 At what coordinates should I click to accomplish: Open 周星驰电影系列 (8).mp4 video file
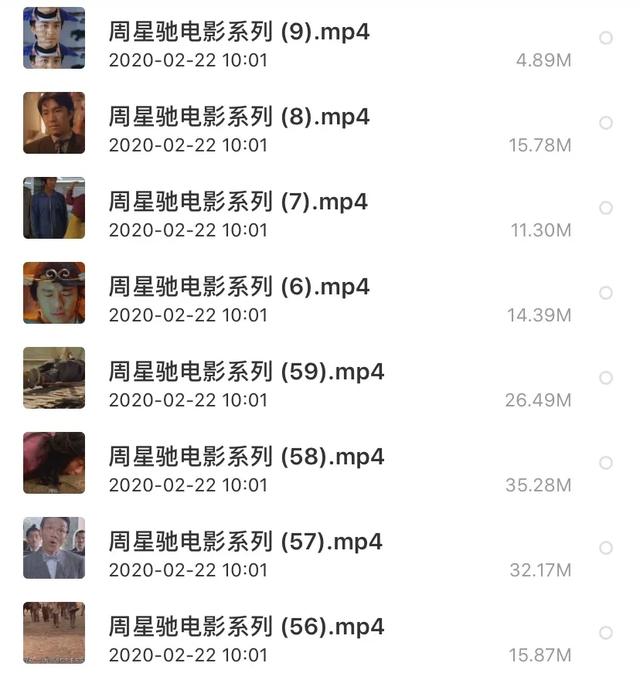(239, 117)
